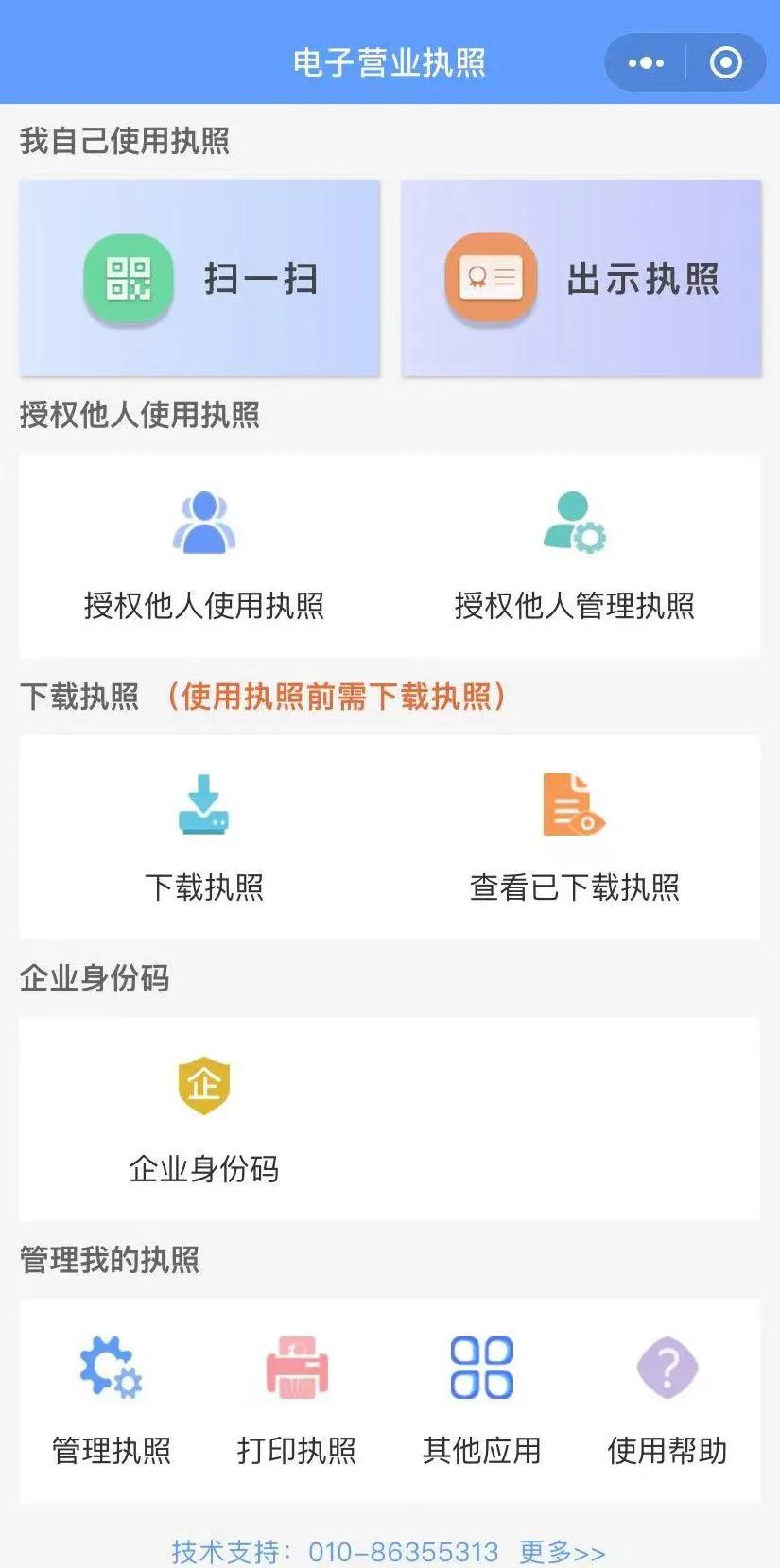Choose 打印执照
The width and height of the screenshot is (780, 1568).
point(297,1401)
